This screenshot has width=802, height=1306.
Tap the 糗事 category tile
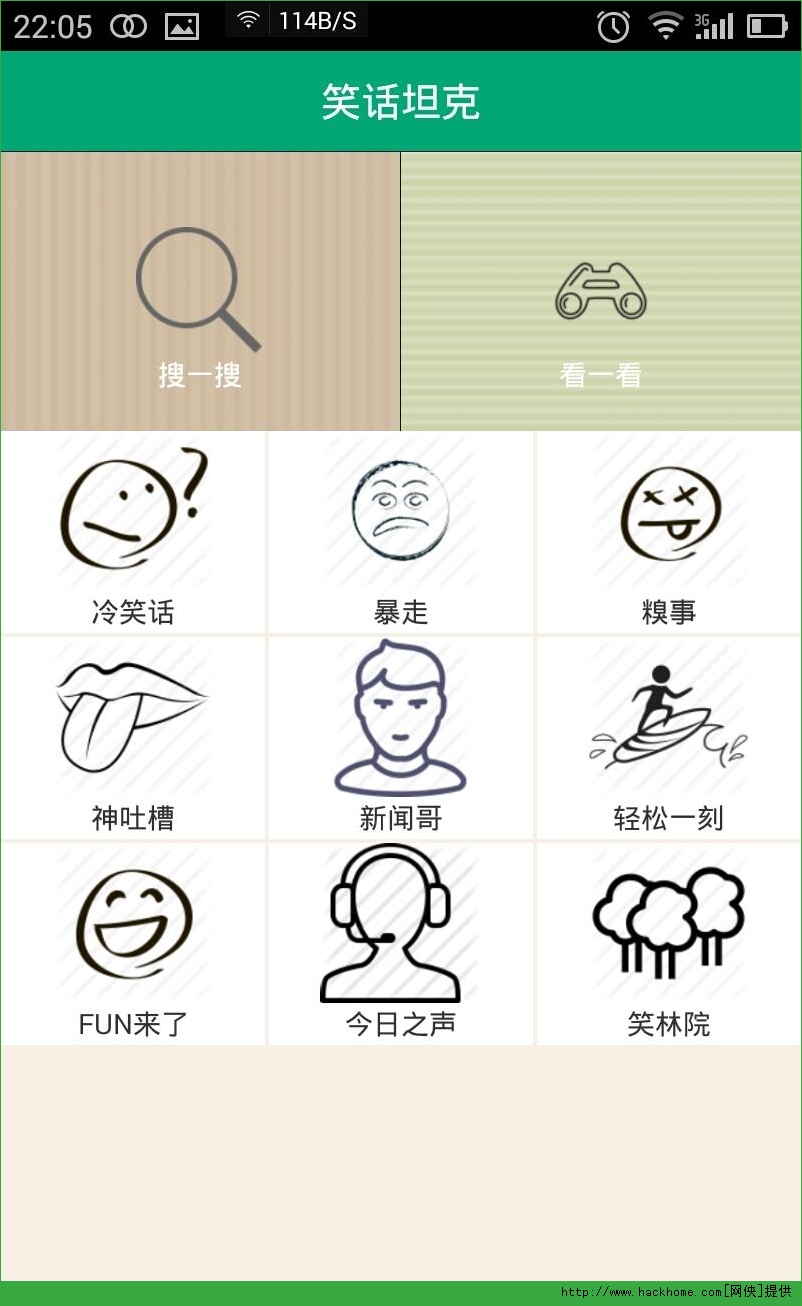668,533
